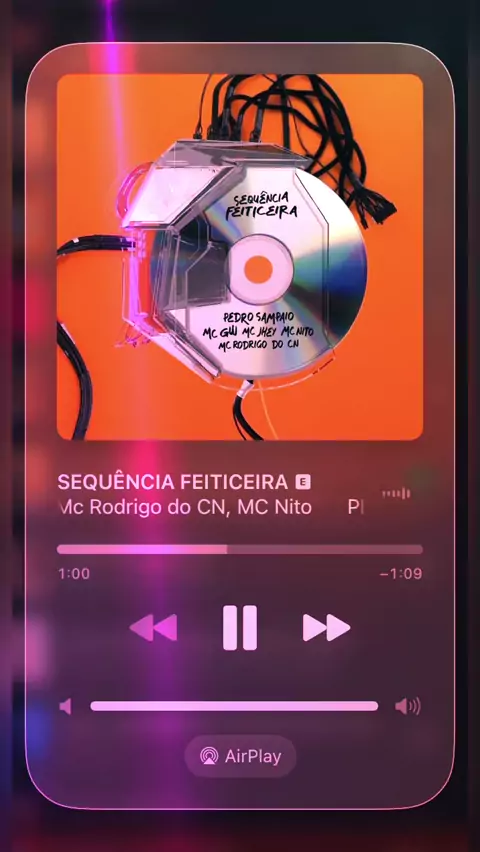
Task: Skip to the next track
Action: point(326,628)
